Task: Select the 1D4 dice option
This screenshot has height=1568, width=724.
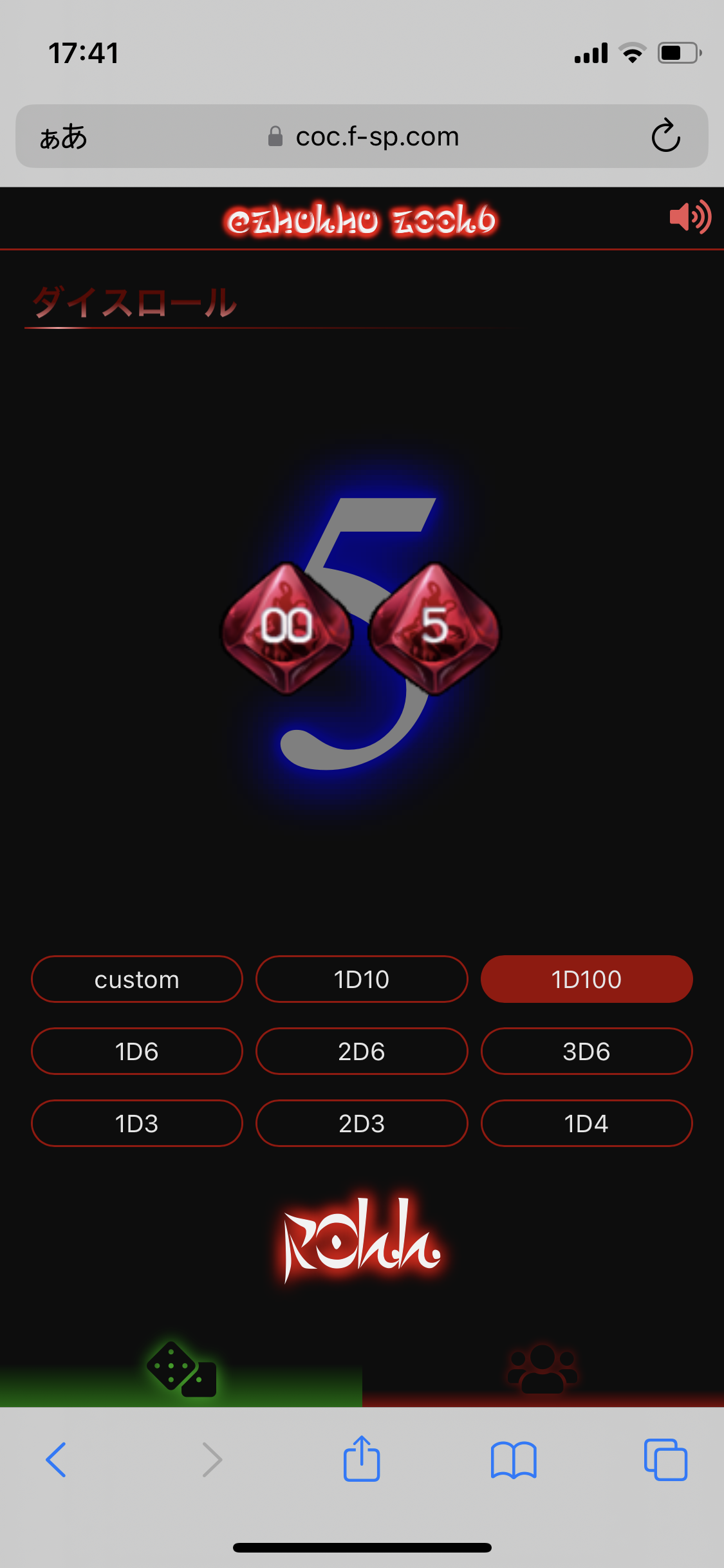Action: click(586, 1123)
